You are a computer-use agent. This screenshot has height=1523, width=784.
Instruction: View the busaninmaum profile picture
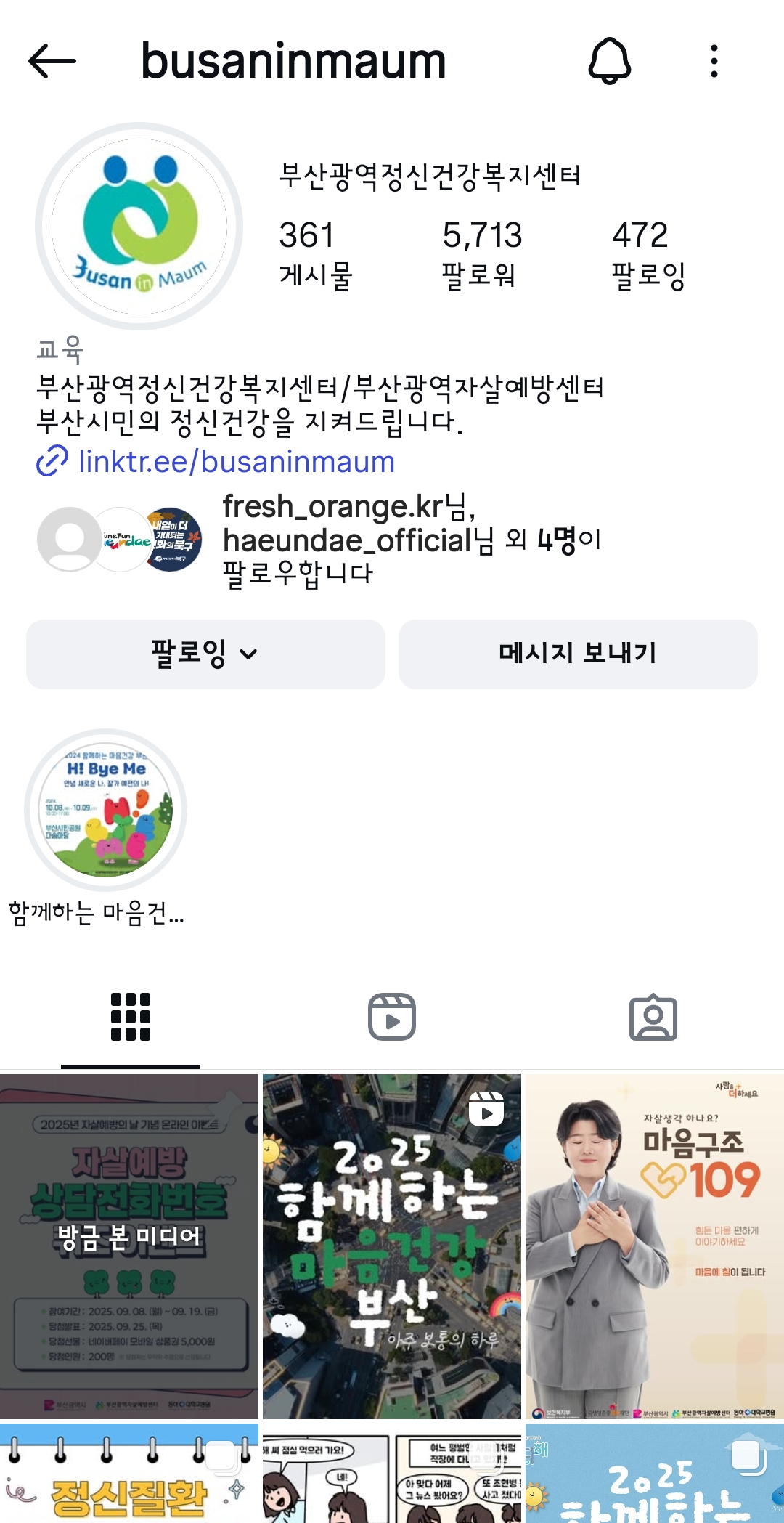[x=139, y=226]
